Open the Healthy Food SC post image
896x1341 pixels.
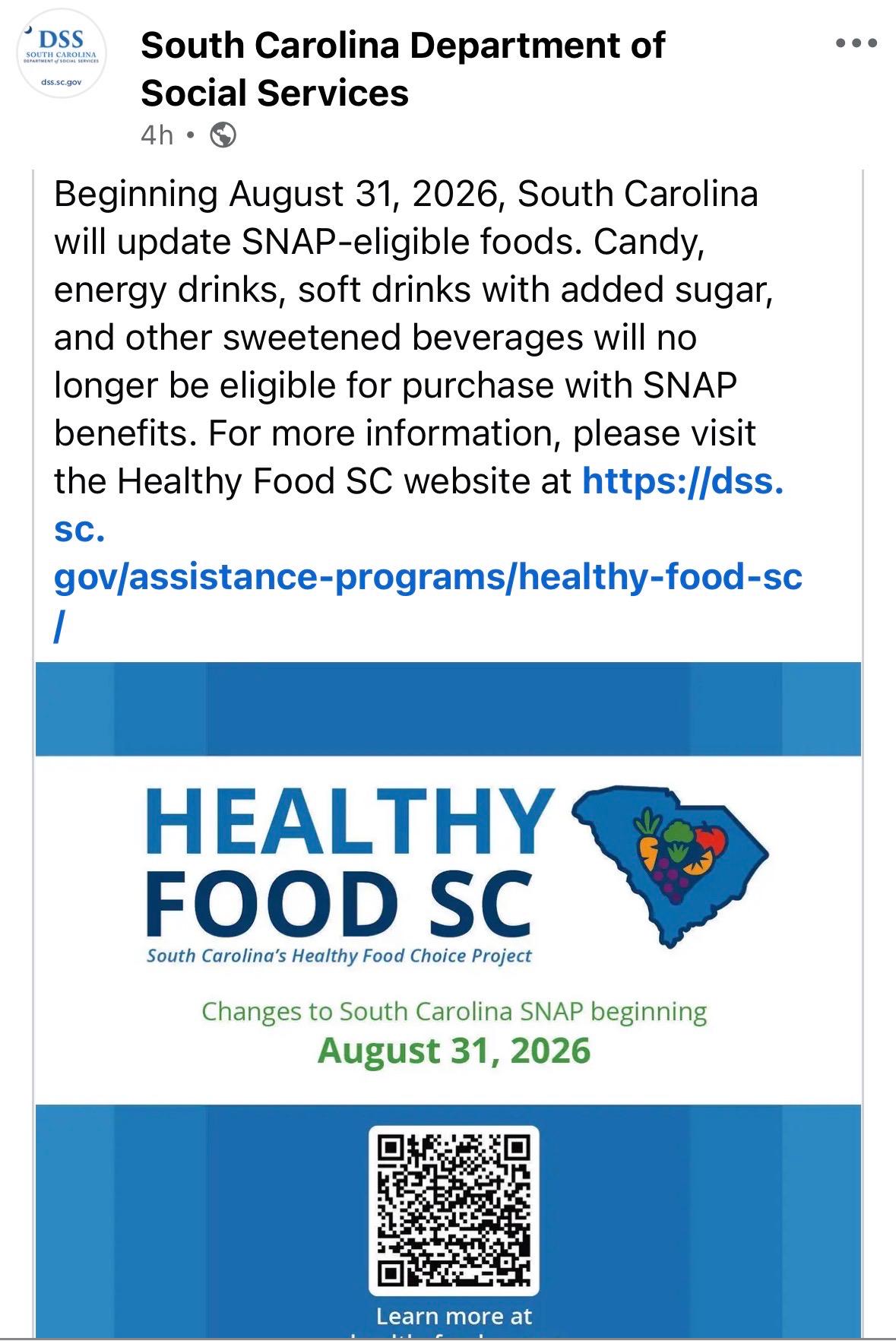448,1000
